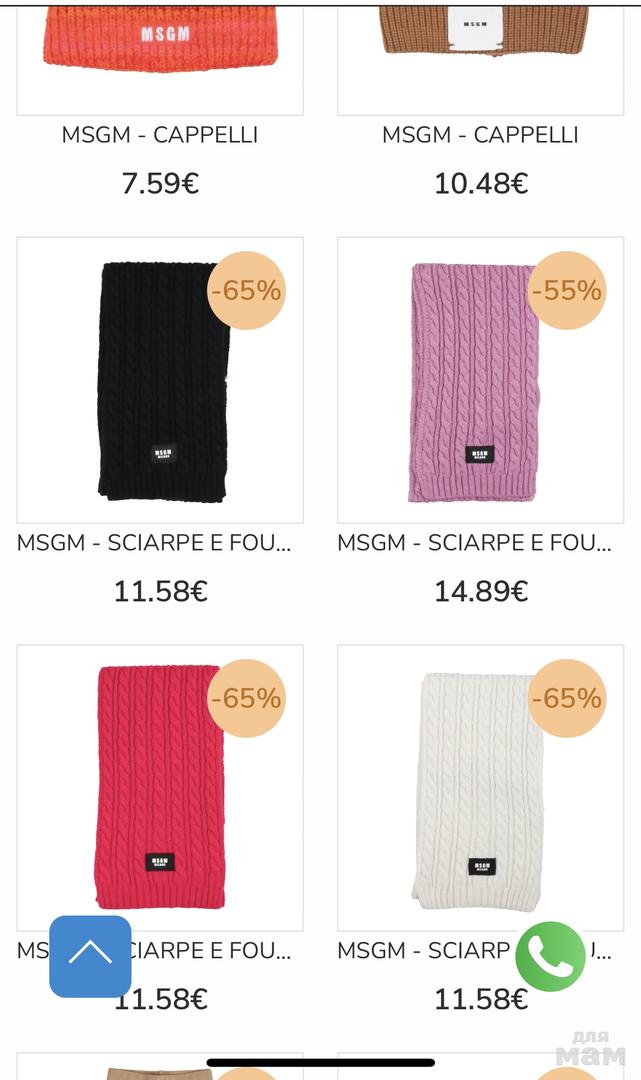
Task: Open the black MSGM scarf product card
Action: [160, 380]
